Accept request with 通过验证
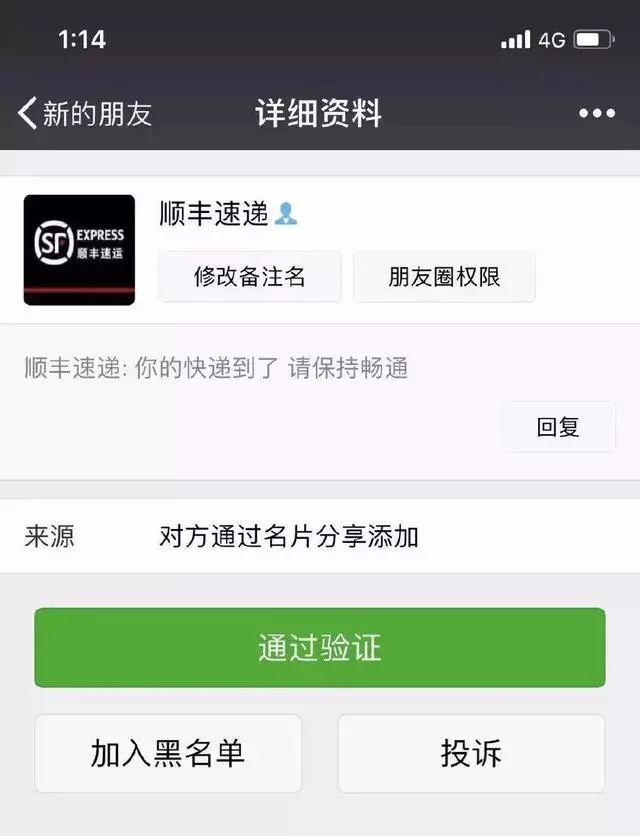The height and width of the screenshot is (836, 640). click(320, 647)
